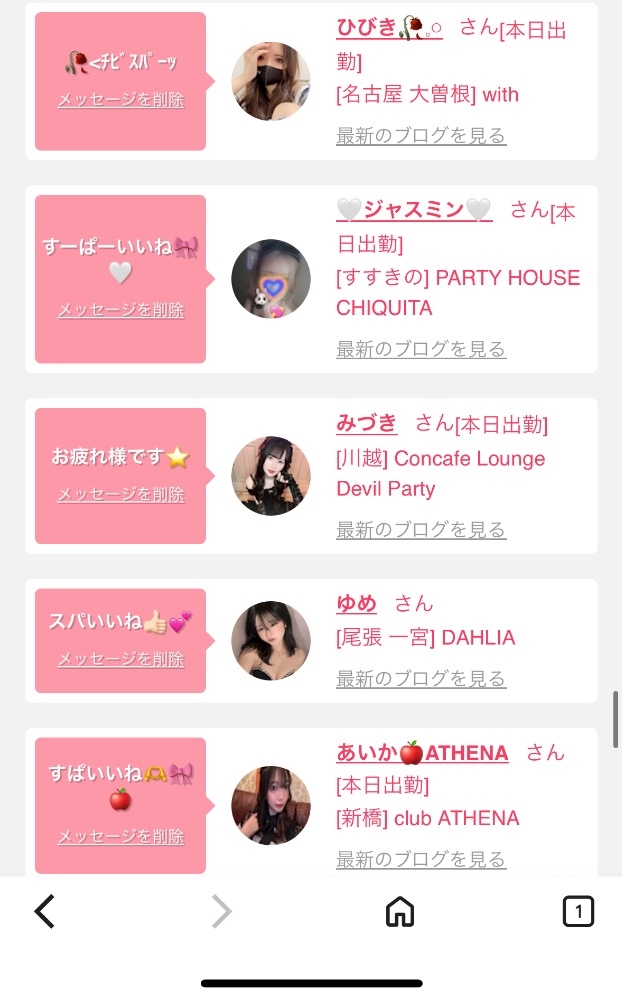
Task: Open the browser tabs overview
Action: pos(578,911)
